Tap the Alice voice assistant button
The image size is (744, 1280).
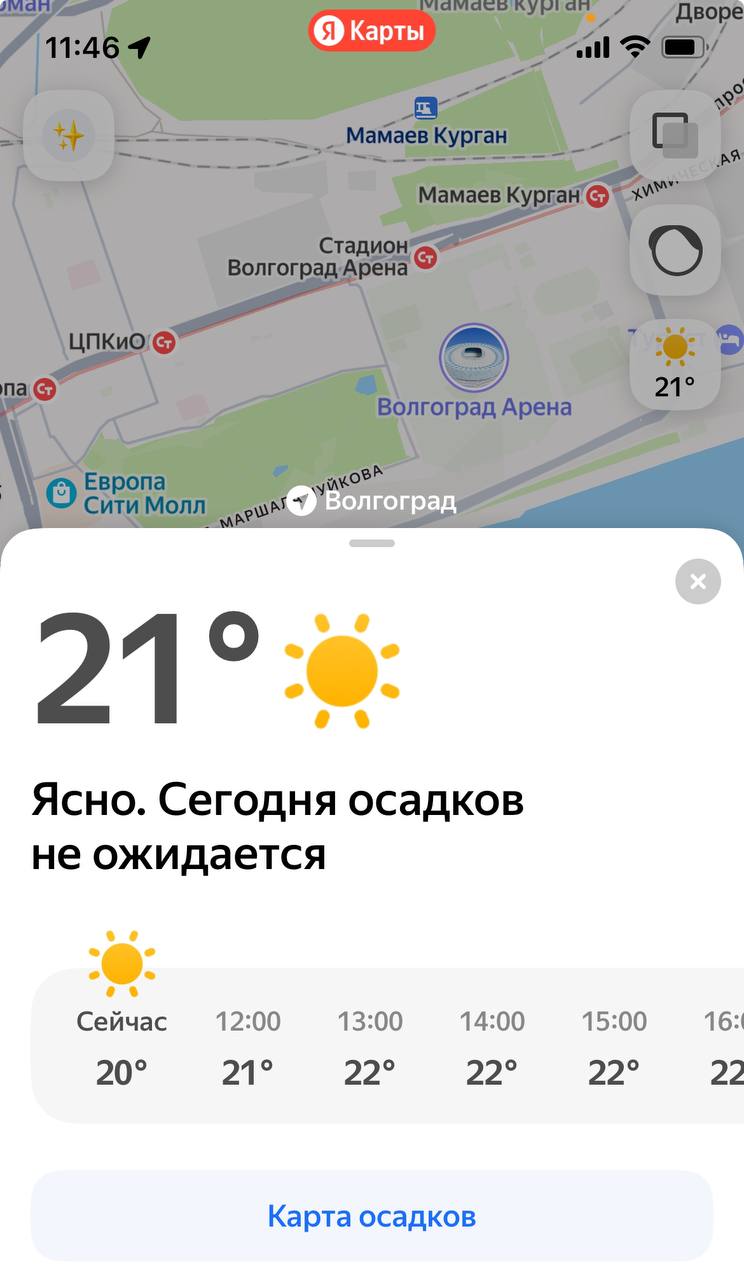[x=674, y=250]
